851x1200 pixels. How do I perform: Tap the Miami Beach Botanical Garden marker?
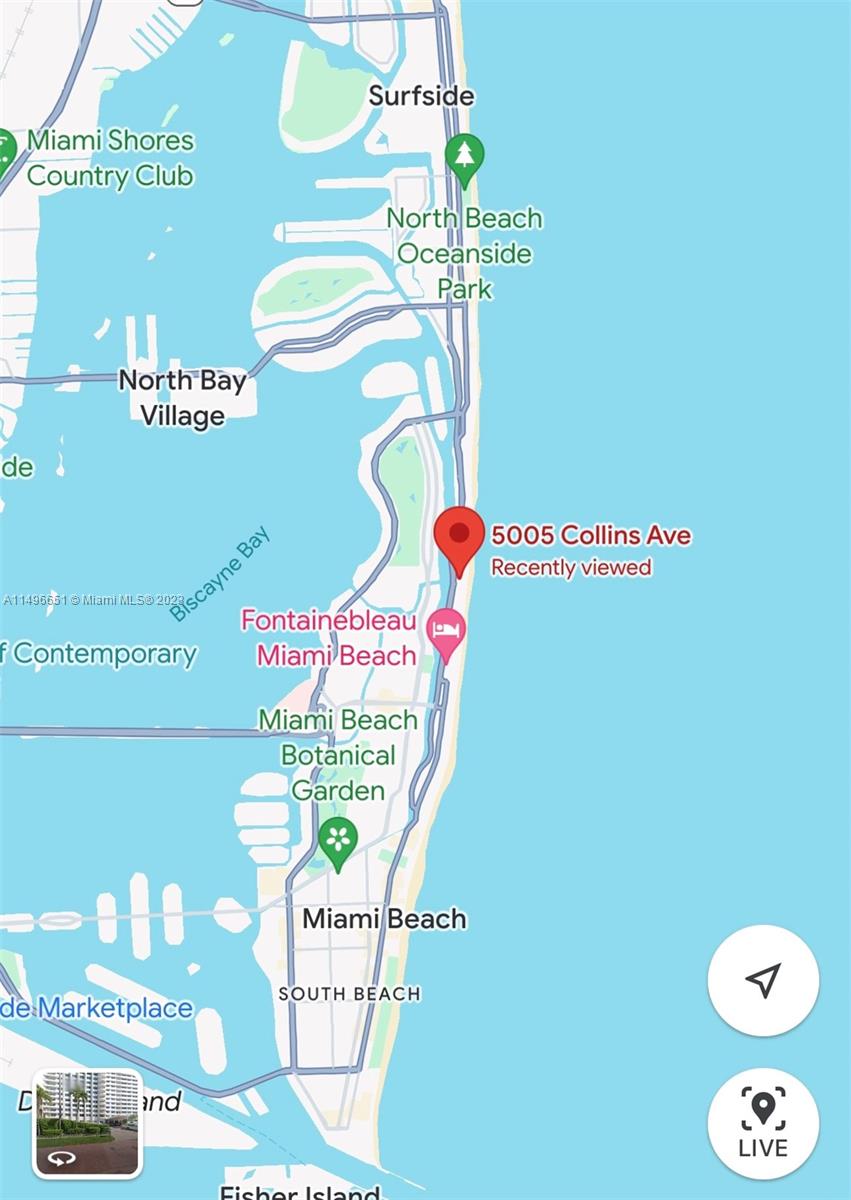[338, 840]
